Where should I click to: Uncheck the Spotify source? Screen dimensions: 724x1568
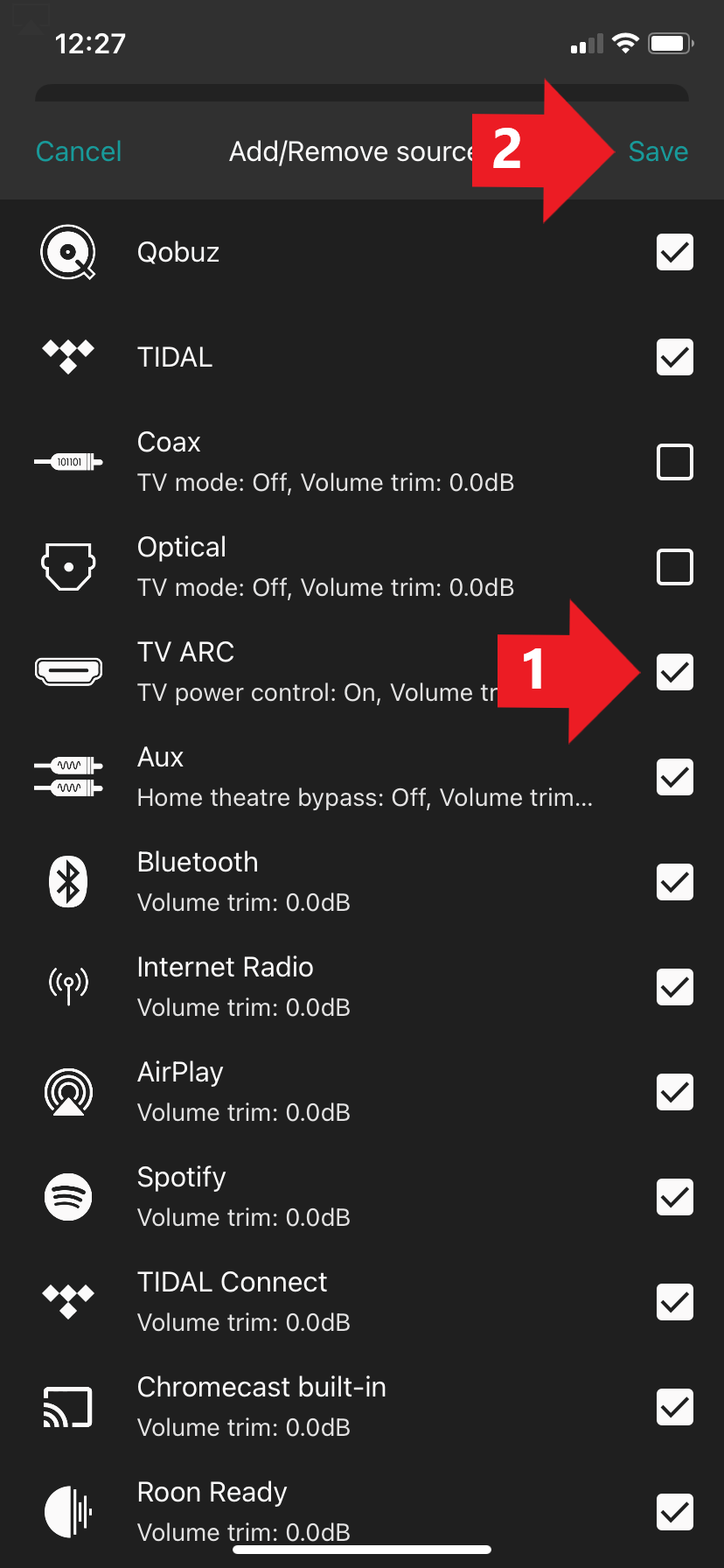(x=674, y=1197)
